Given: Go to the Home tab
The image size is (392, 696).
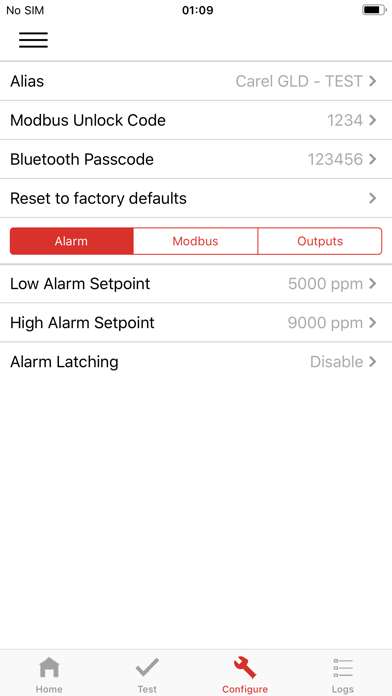Looking at the screenshot, I should tap(49, 674).
